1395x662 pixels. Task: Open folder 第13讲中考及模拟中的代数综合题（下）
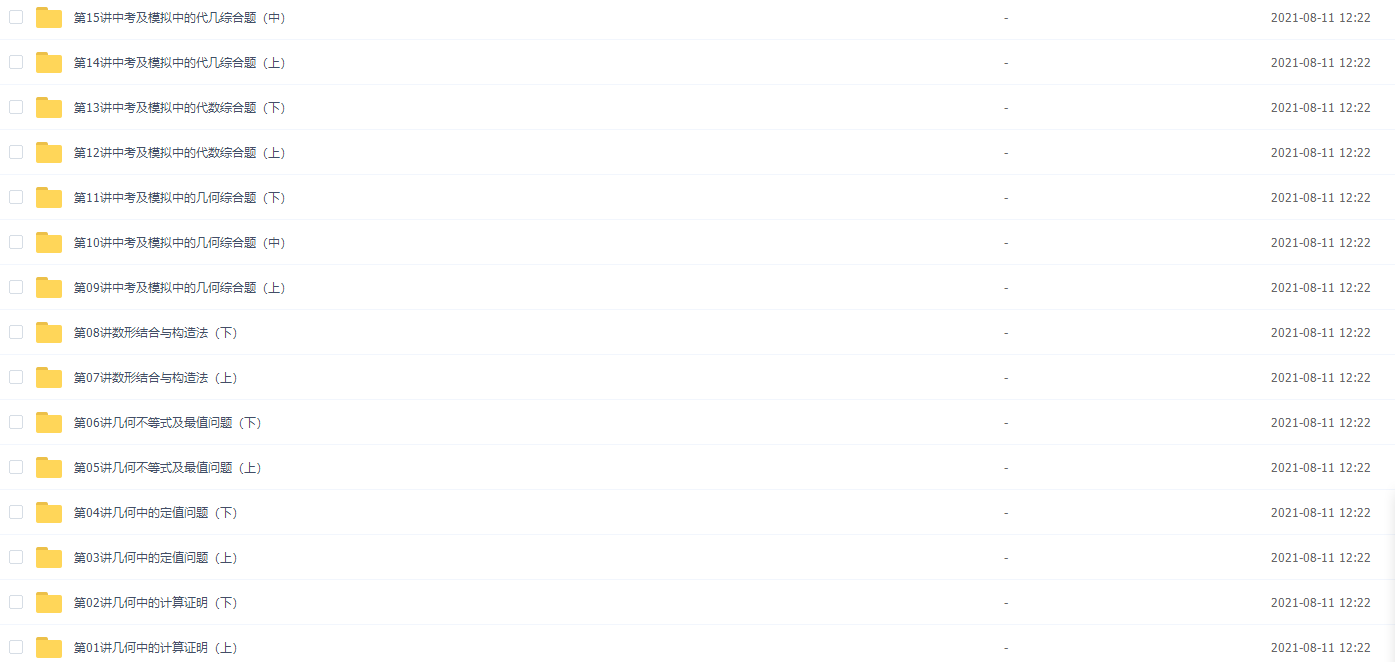click(x=180, y=108)
